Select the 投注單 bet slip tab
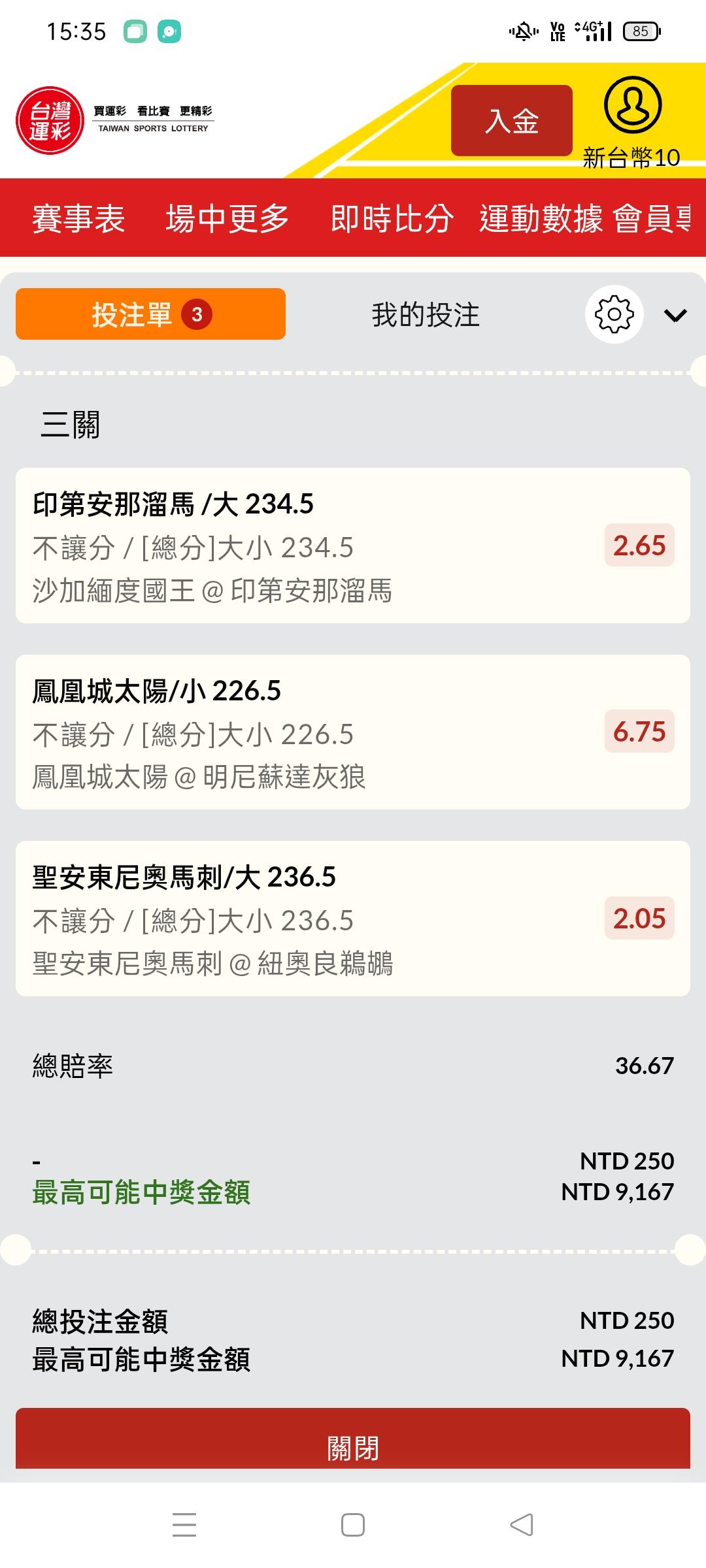This screenshot has height=1568, width=706. point(150,314)
